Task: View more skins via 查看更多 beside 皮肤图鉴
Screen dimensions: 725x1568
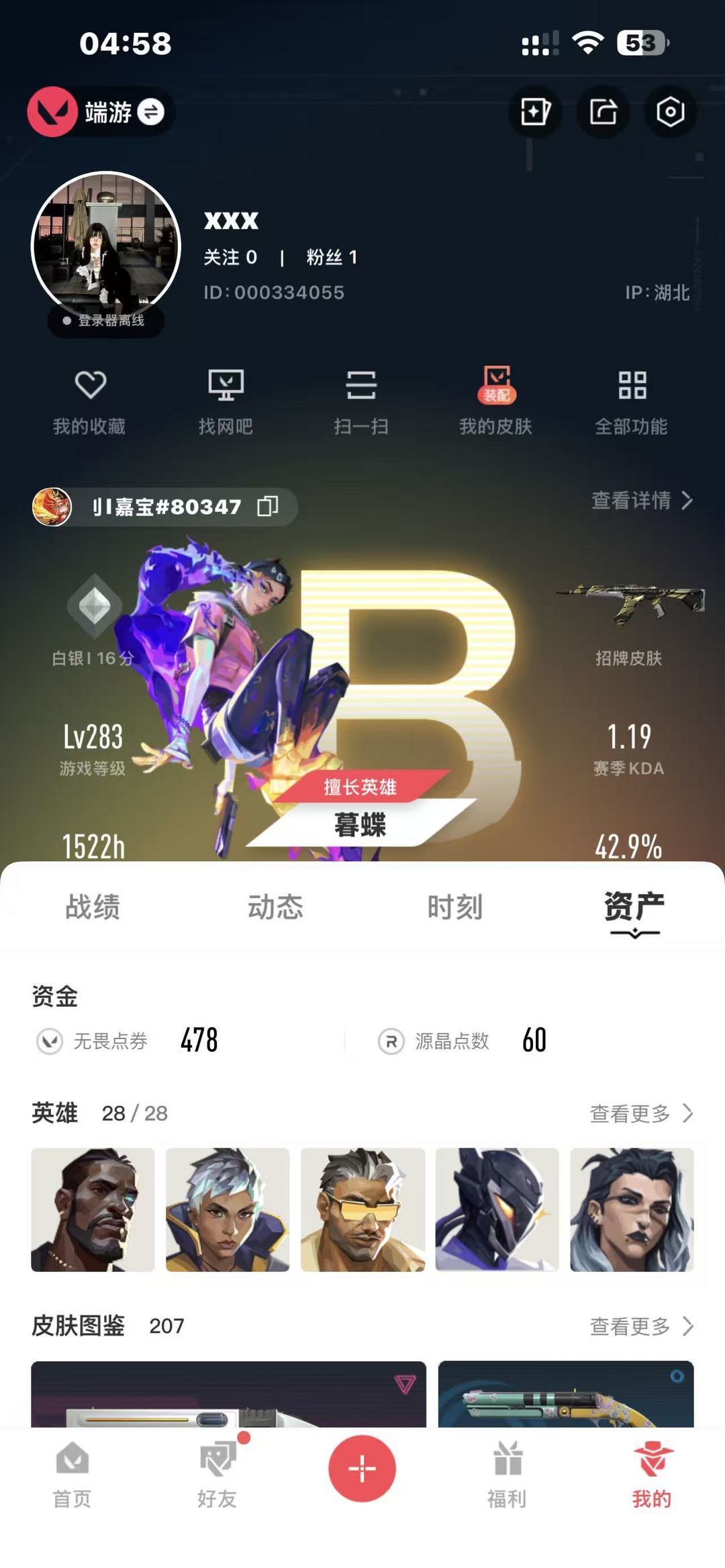Action: tap(640, 1326)
